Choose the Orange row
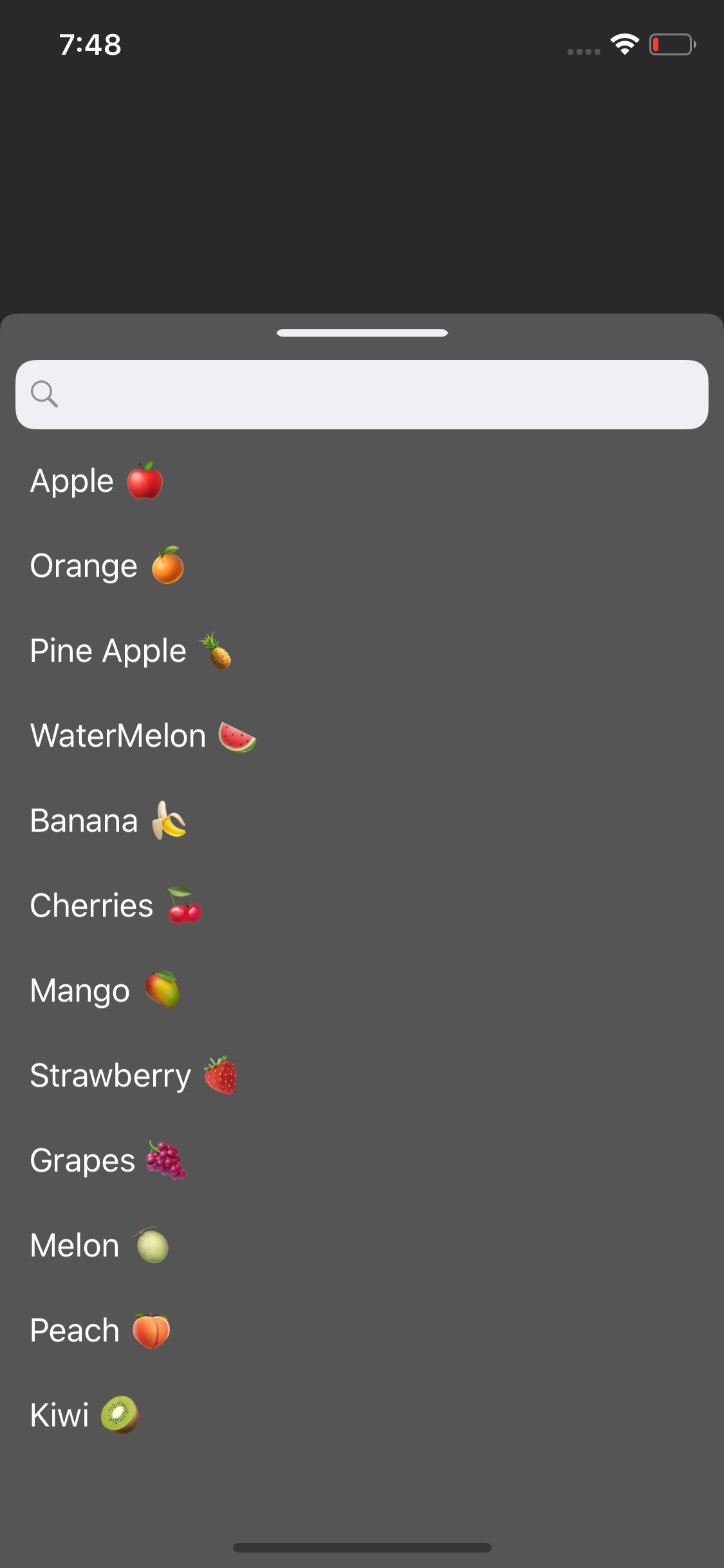The image size is (724, 1568). tap(107, 566)
